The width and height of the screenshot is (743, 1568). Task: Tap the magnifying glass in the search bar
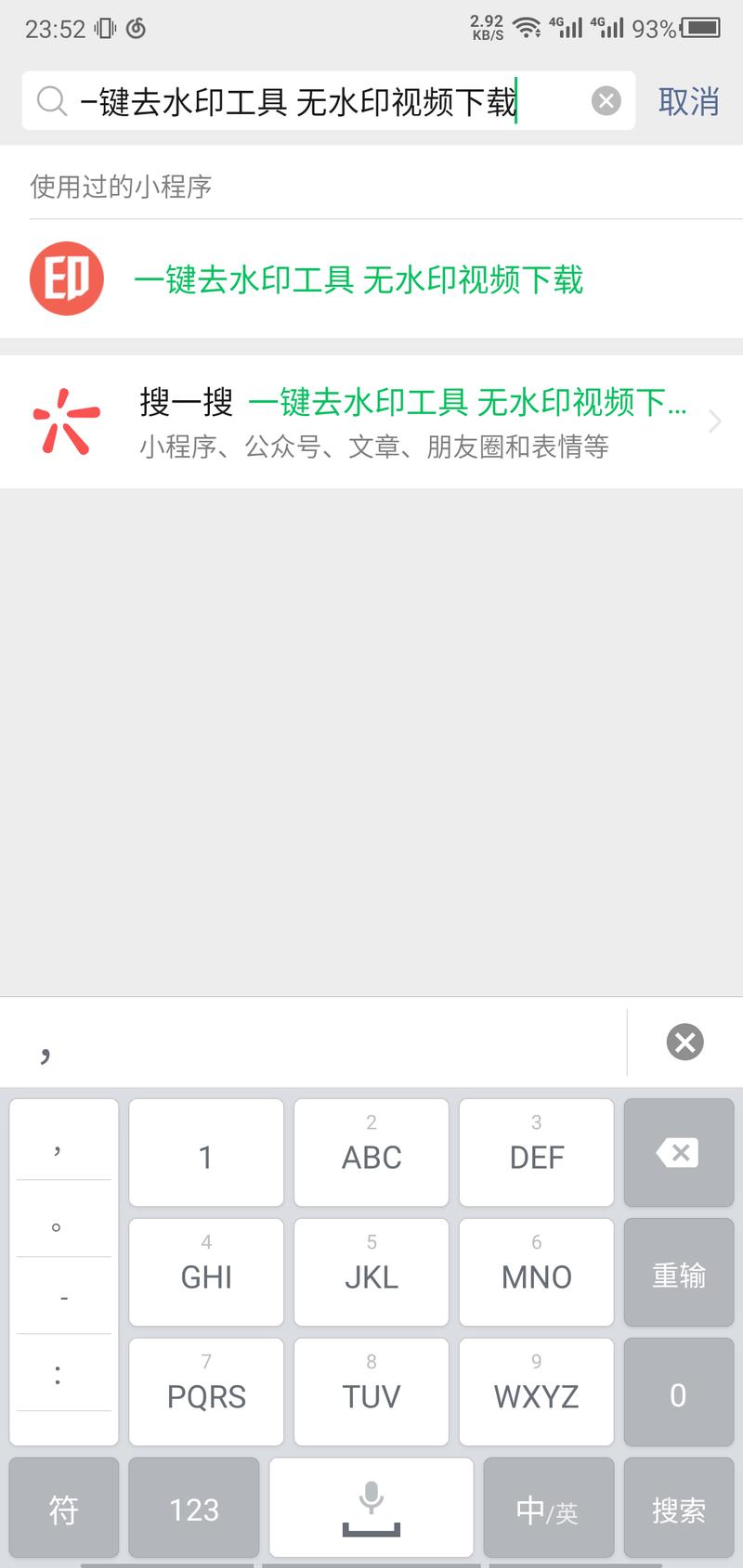51,100
